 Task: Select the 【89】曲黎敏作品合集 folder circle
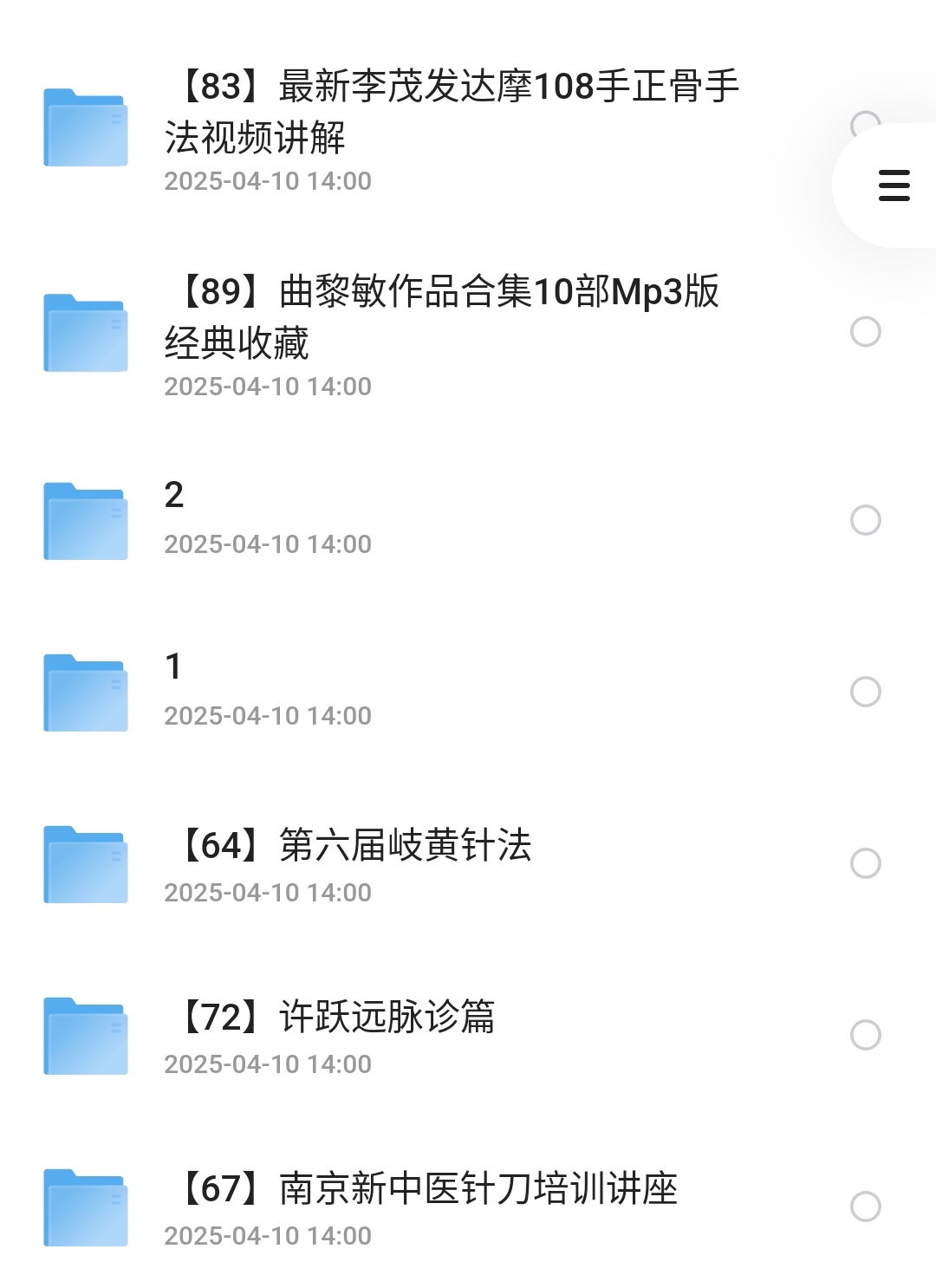click(866, 332)
